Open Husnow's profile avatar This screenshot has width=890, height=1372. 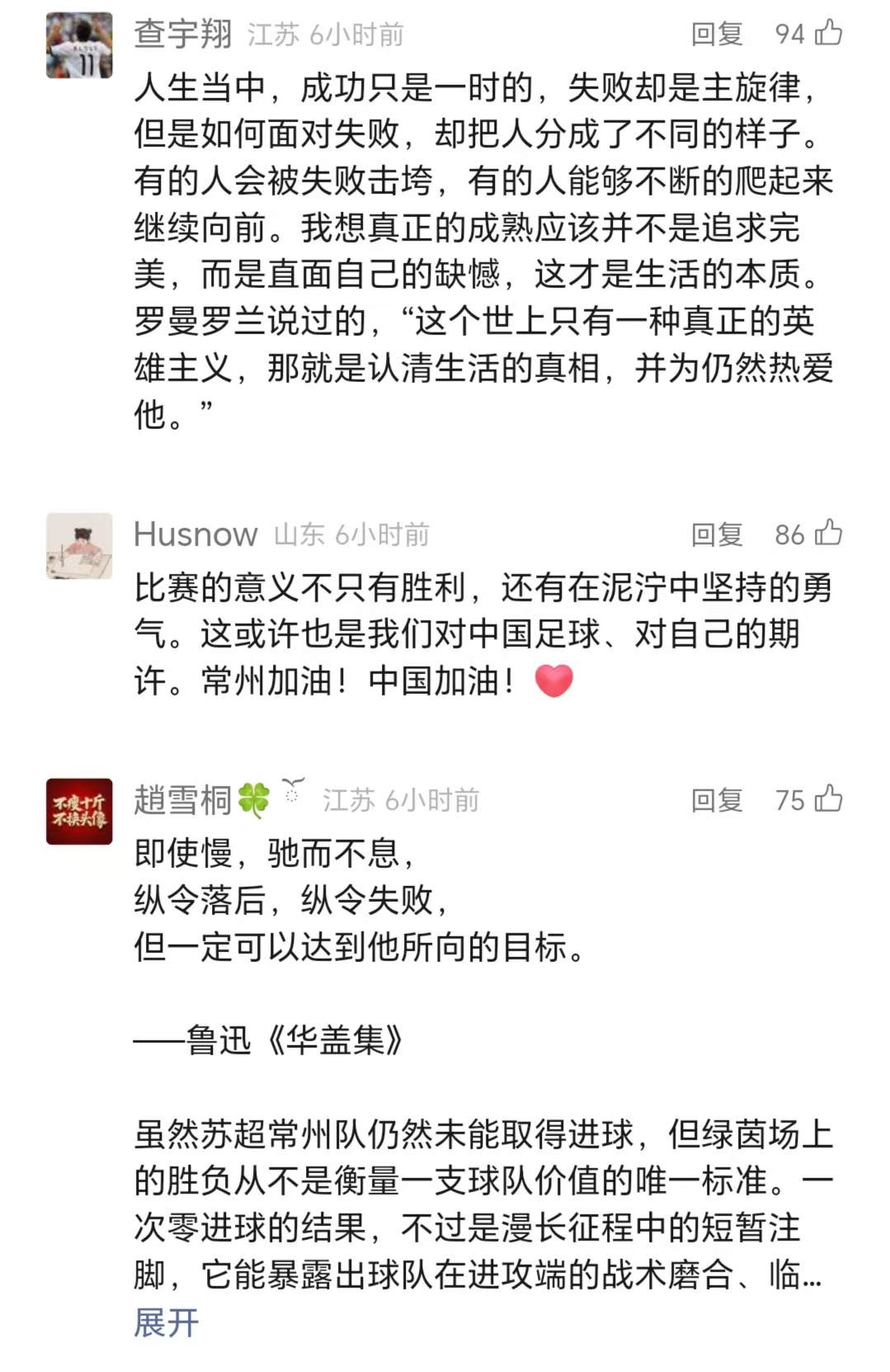(x=79, y=545)
